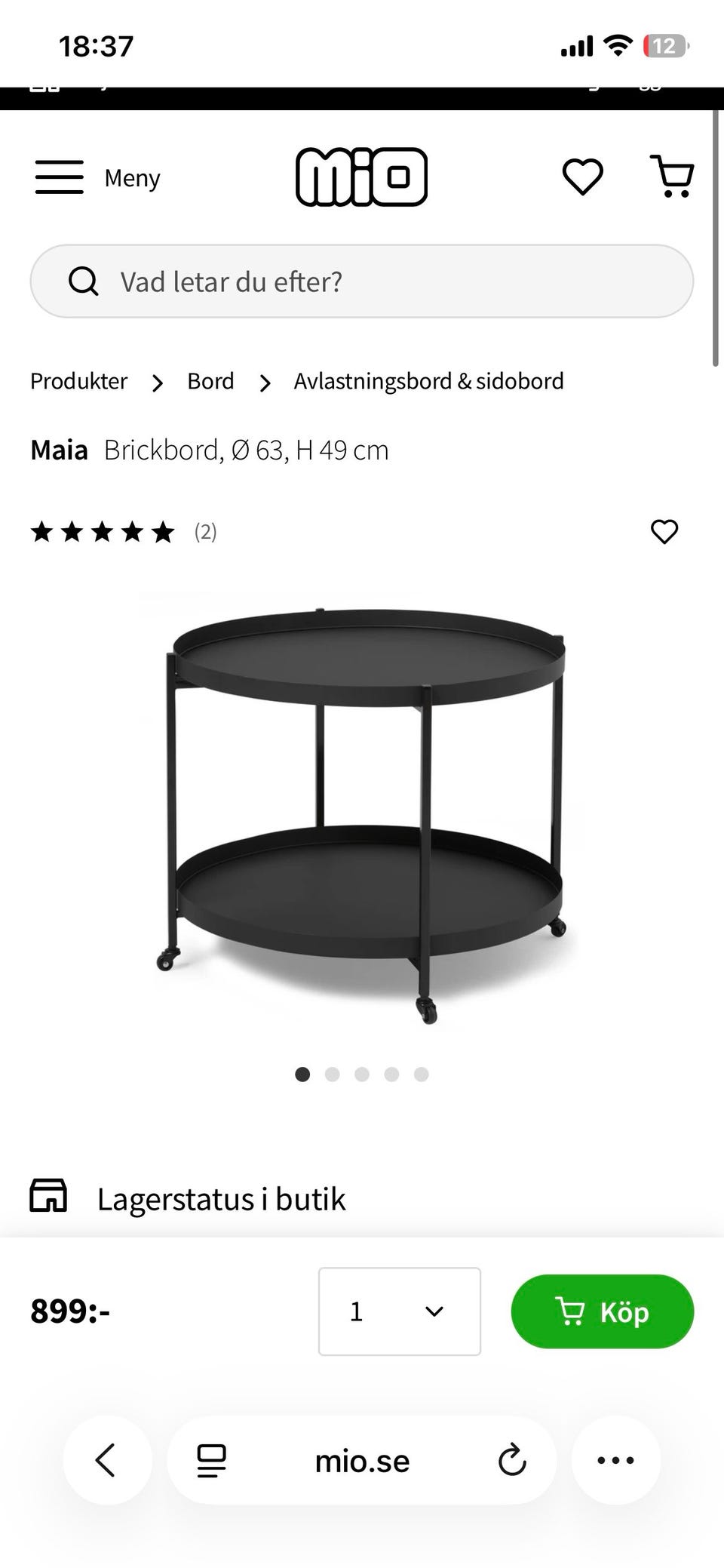Check Lagerstatus i butik

[220, 1198]
